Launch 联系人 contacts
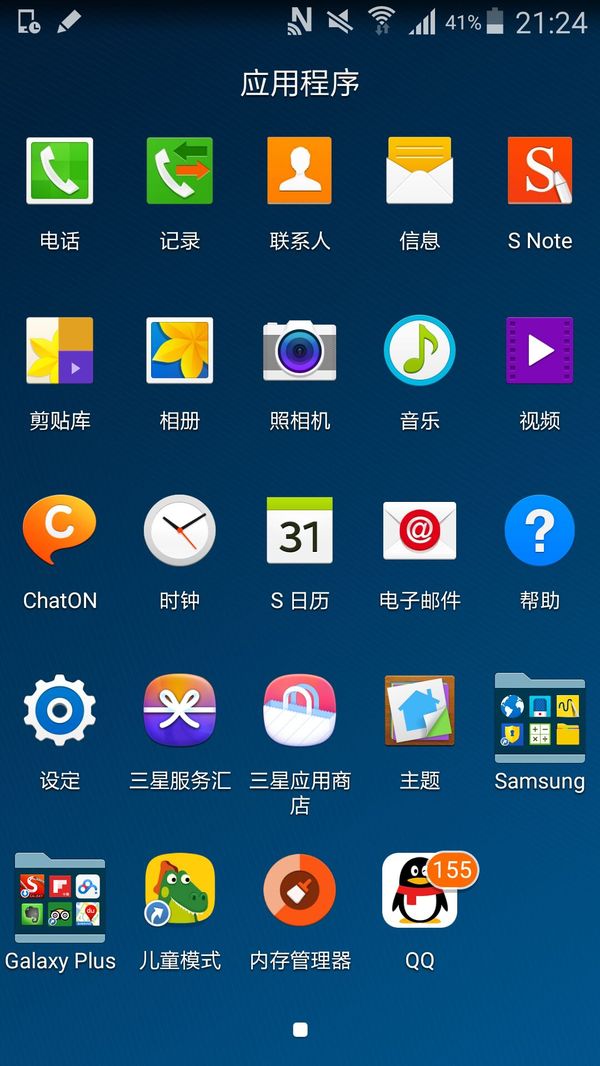Viewport: 600px width, 1066px height. pyautogui.click(x=300, y=171)
